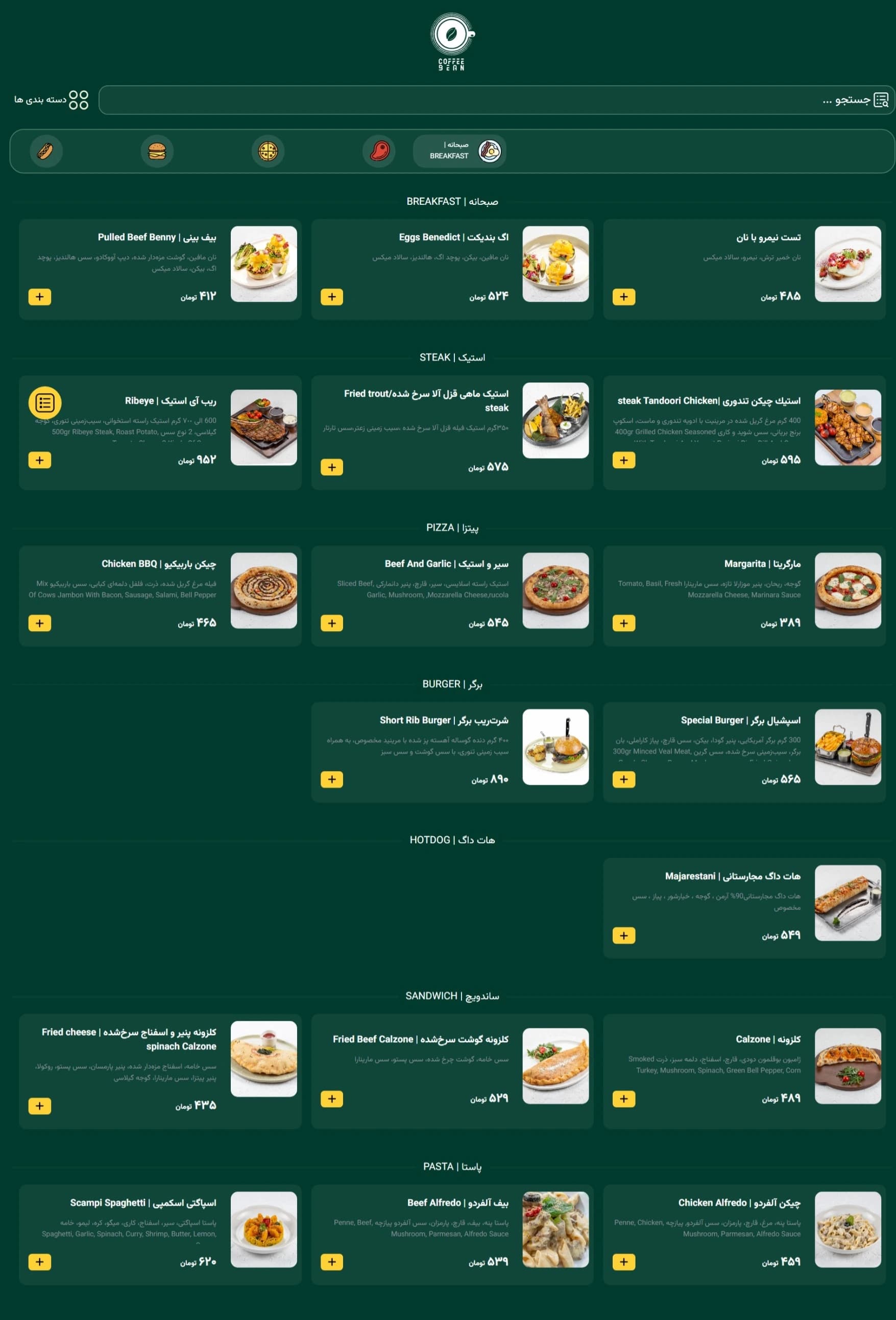The width and height of the screenshot is (896, 1320).
Task: Open the Chicken BBQ pizza card
Action: [160, 591]
